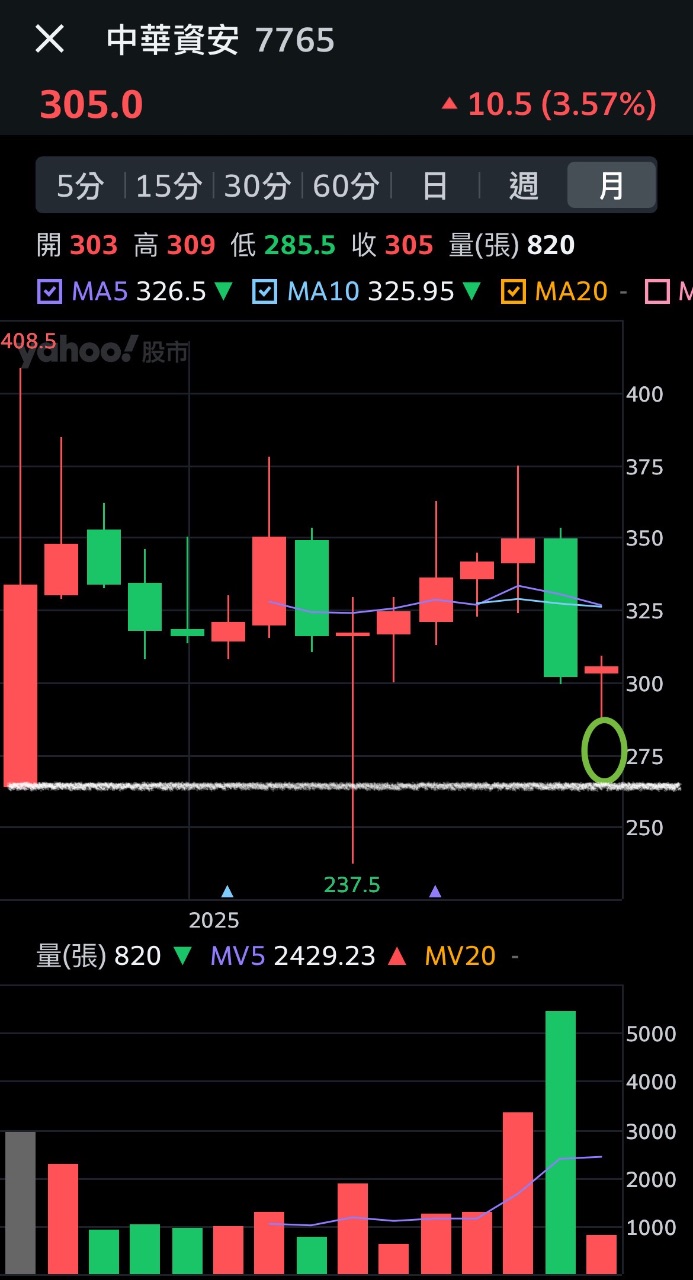Select the monthly 月 tab
The height and width of the screenshot is (1280, 693).
[611, 186]
